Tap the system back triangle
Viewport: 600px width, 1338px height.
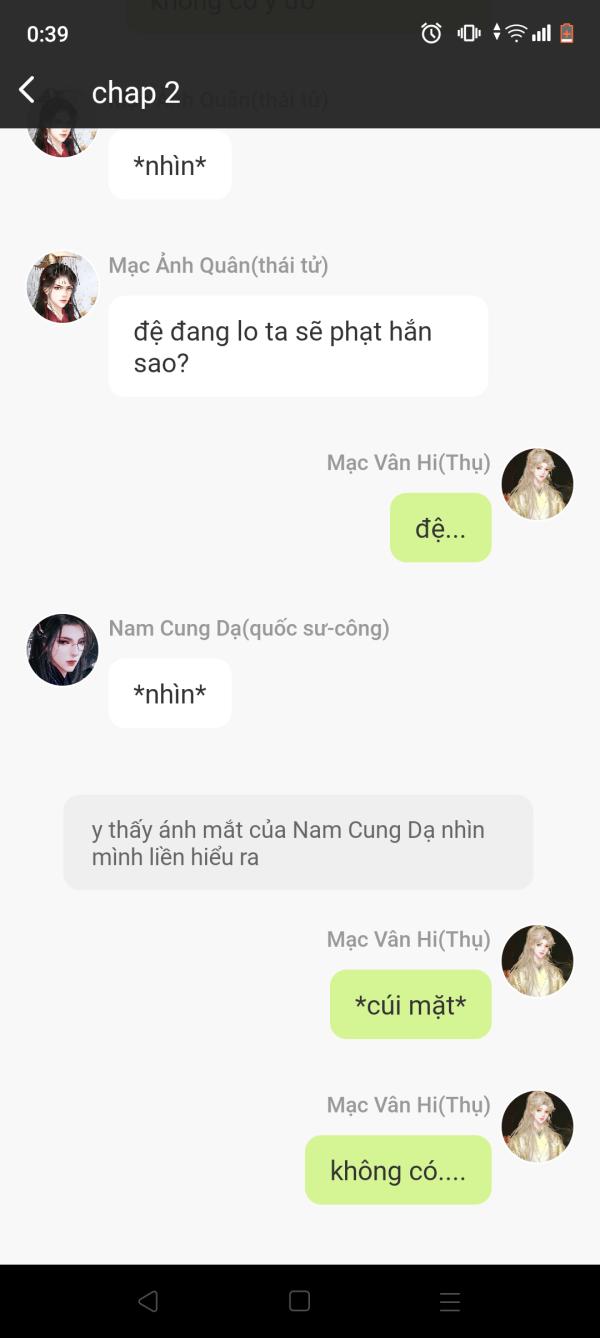coord(148,1301)
